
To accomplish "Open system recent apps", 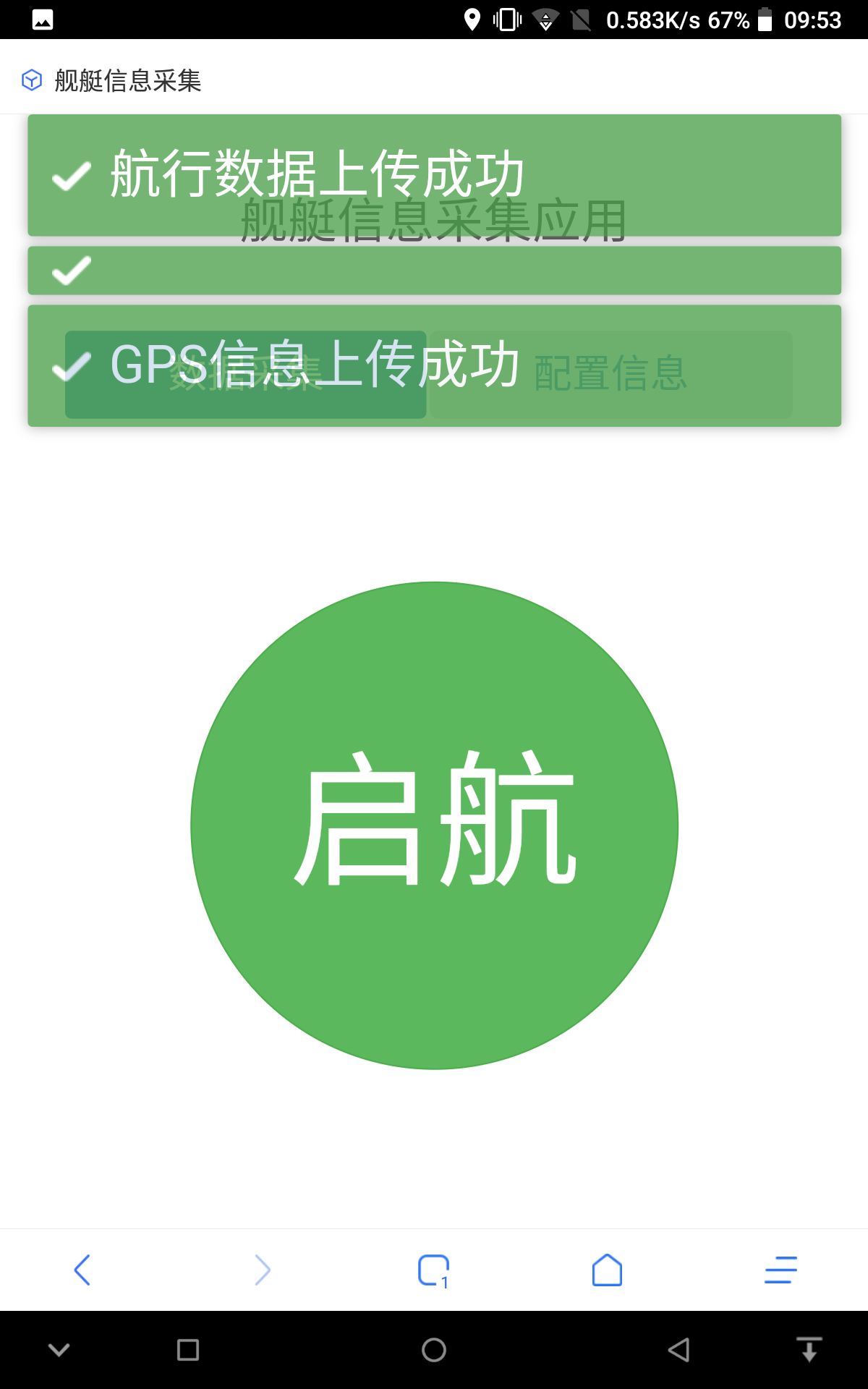I will pos(188,1350).
